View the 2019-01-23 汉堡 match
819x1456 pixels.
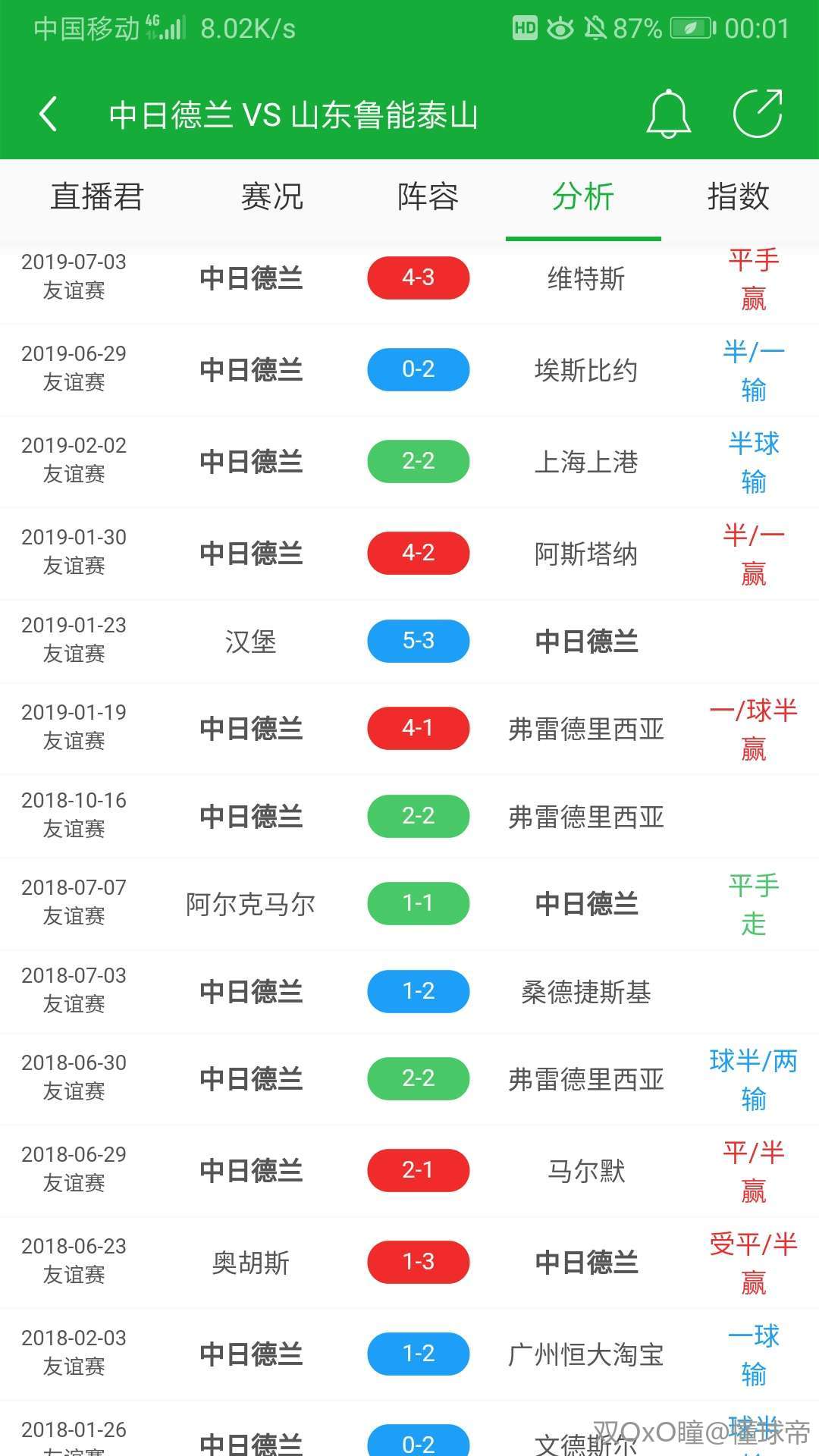click(418, 641)
